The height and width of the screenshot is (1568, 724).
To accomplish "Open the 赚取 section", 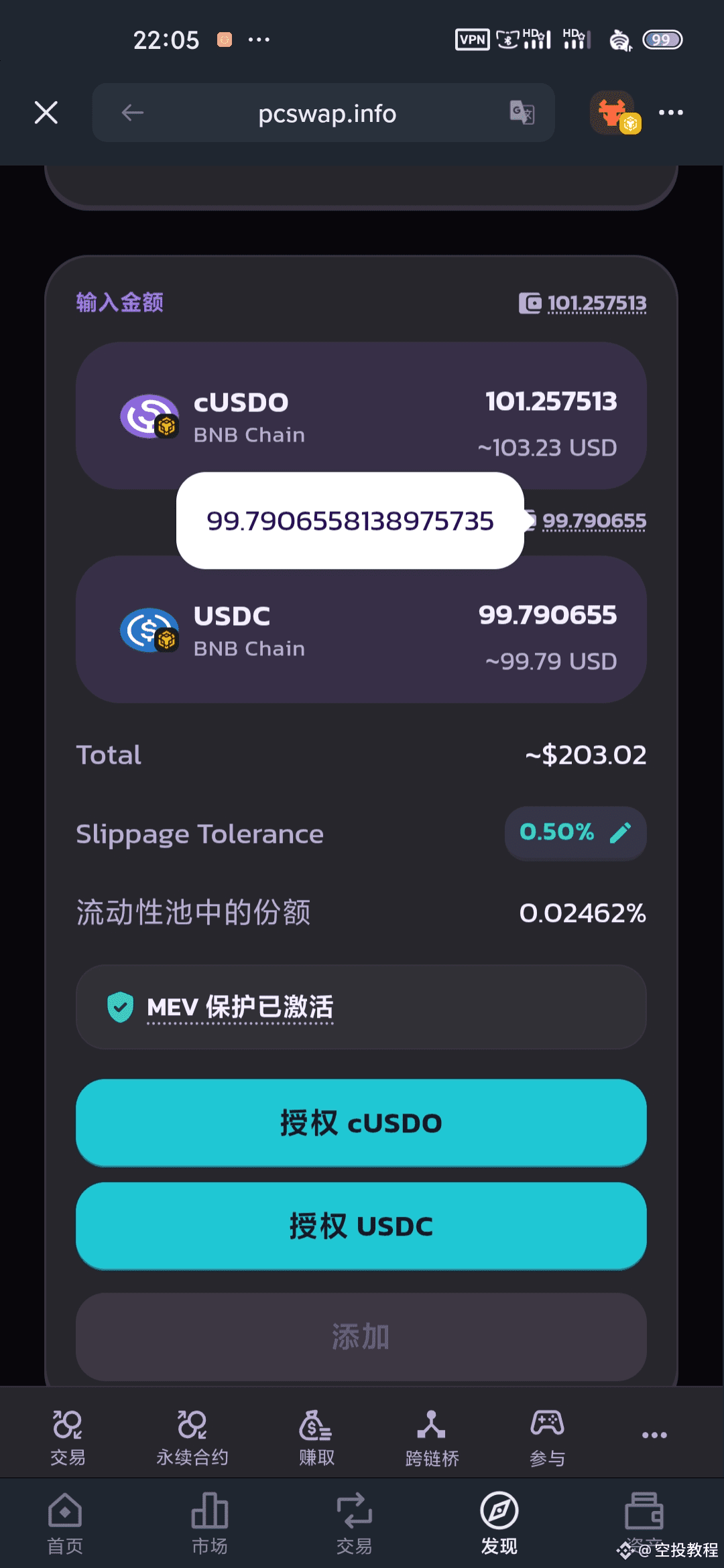I will [316, 1437].
